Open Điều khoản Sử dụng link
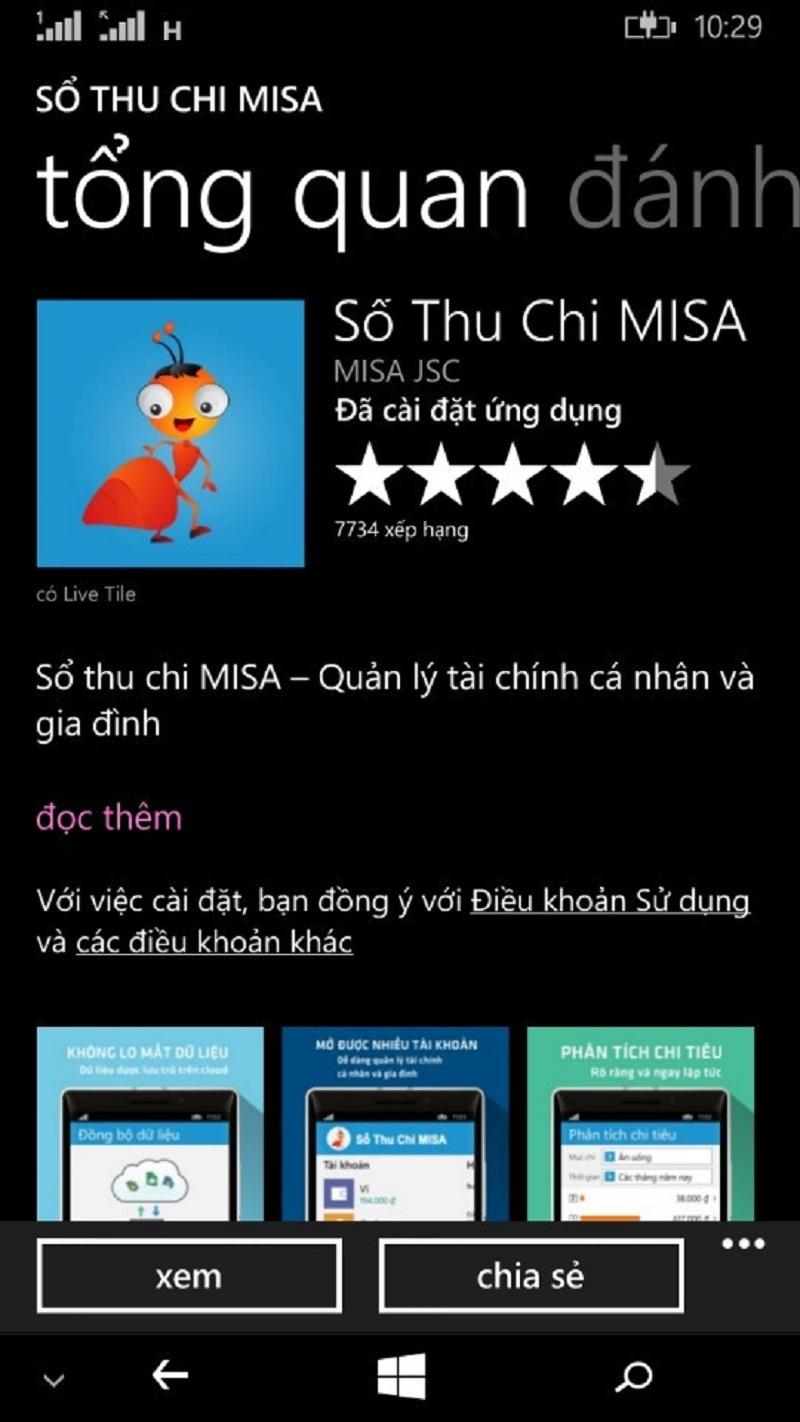The image size is (800, 1422). (610, 901)
